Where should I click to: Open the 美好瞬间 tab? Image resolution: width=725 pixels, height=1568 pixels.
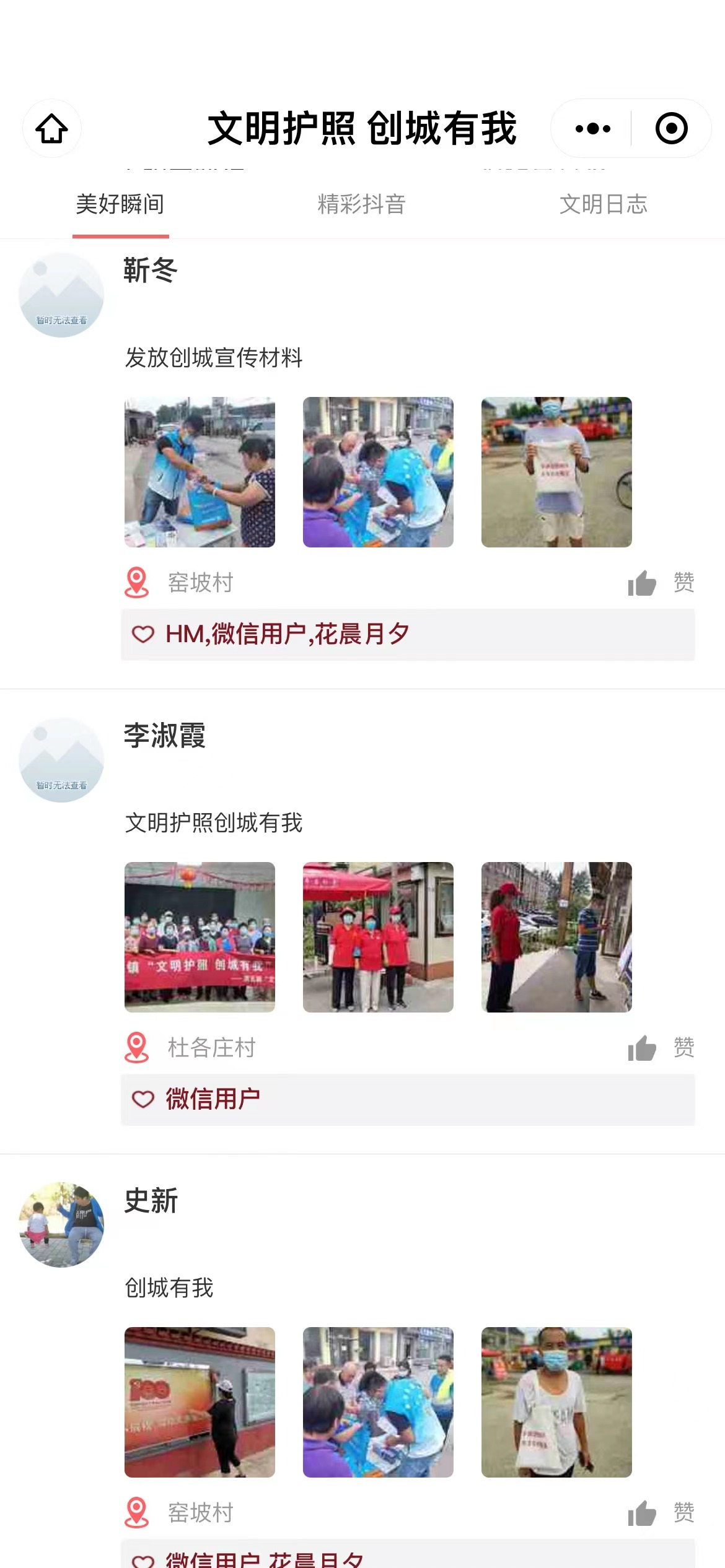(x=120, y=205)
